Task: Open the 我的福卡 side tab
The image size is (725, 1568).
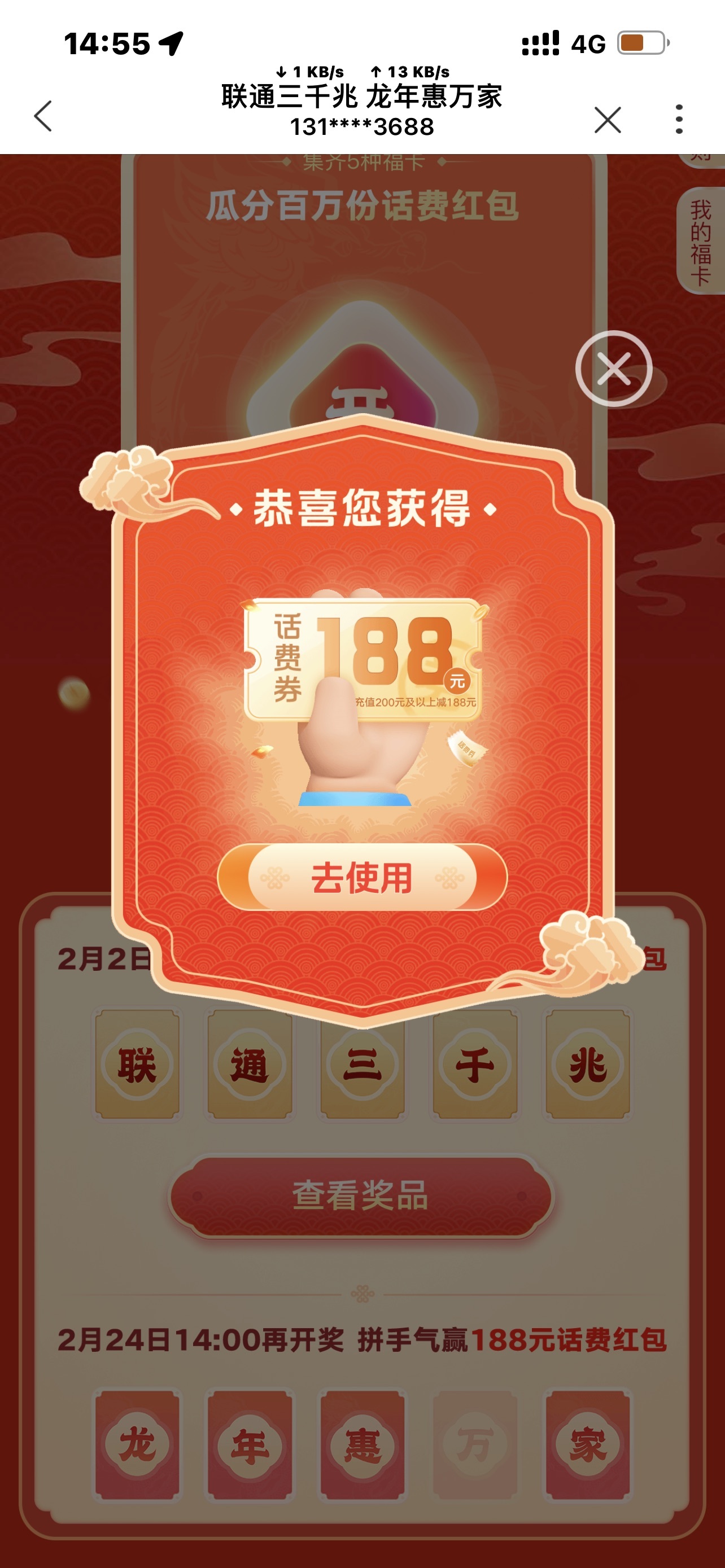Action: click(x=701, y=242)
